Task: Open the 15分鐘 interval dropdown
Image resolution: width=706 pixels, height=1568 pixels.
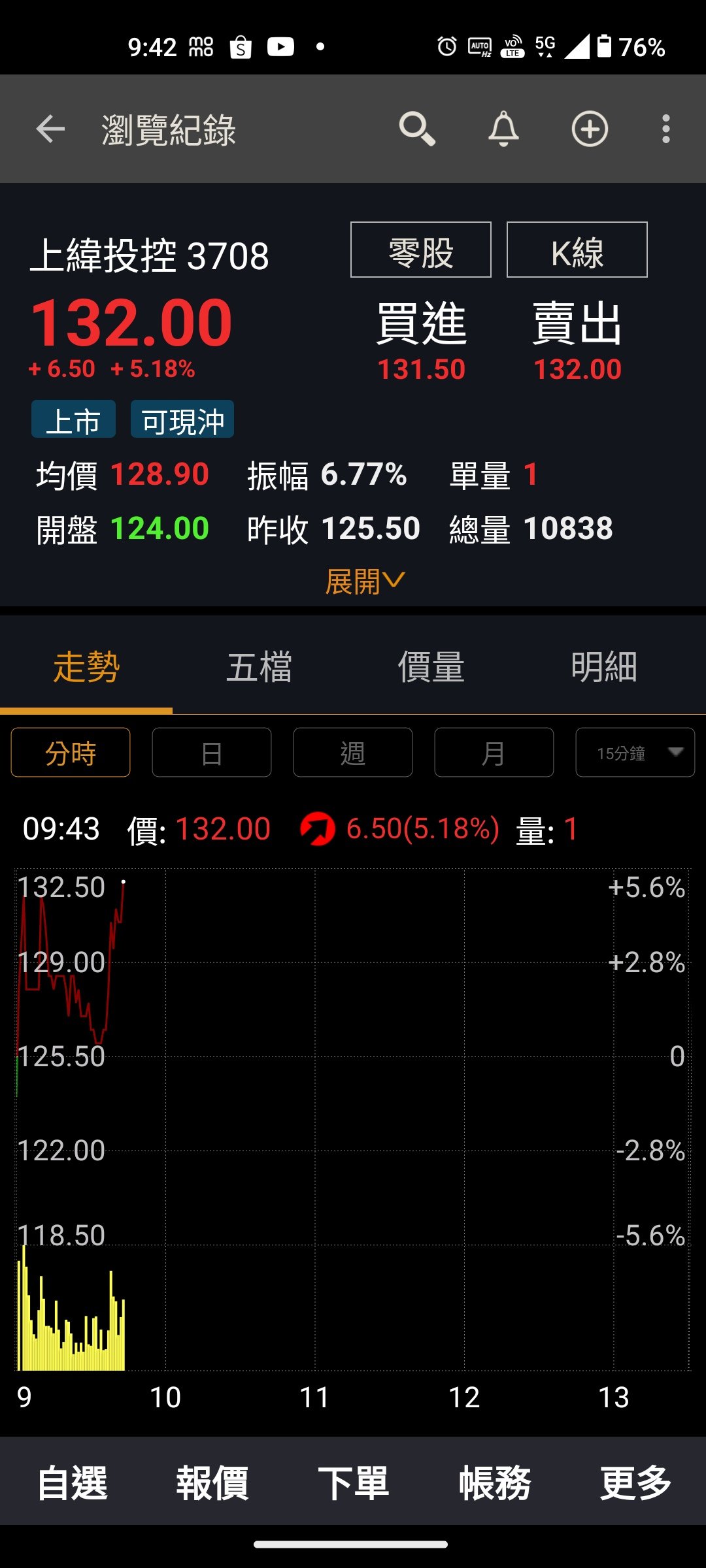Action: tap(635, 753)
